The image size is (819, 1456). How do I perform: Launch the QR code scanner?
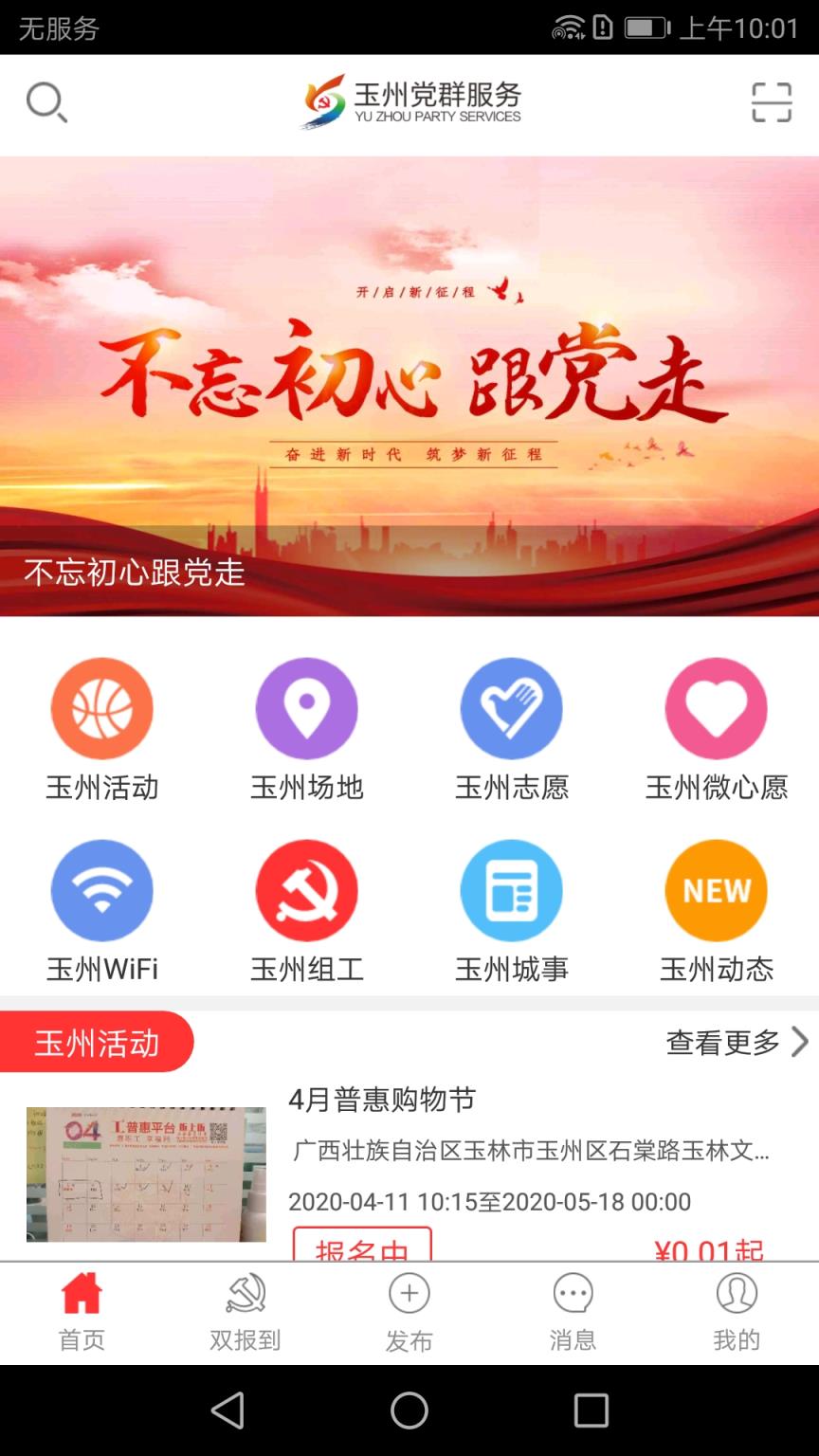(772, 100)
